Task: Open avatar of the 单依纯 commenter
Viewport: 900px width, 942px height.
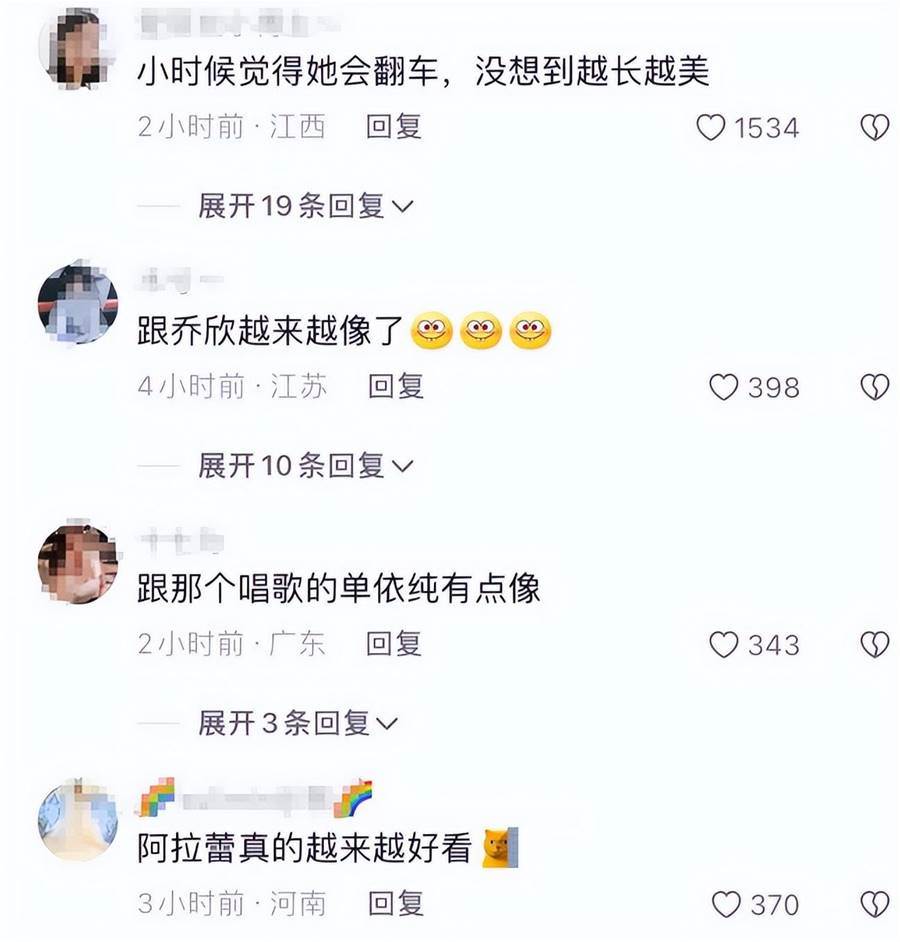Action: click(77, 562)
